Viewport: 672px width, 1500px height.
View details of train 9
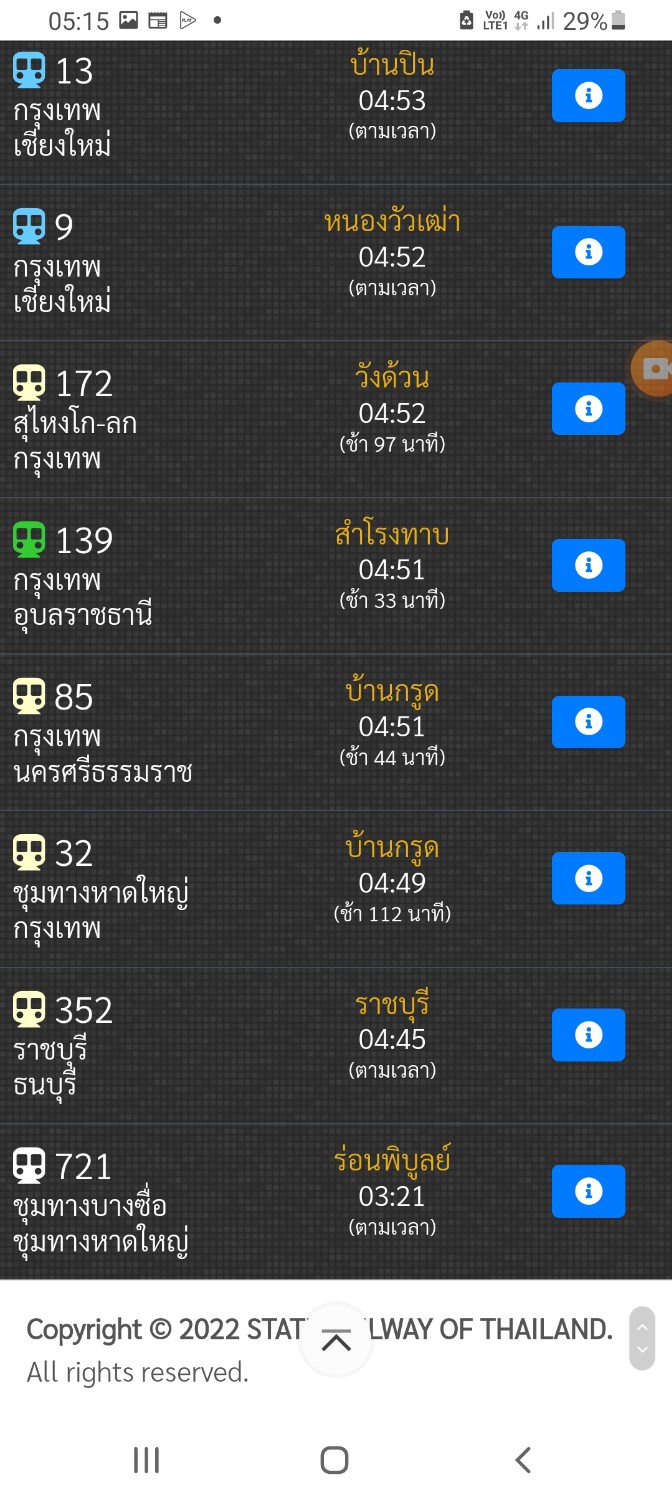[x=588, y=252]
